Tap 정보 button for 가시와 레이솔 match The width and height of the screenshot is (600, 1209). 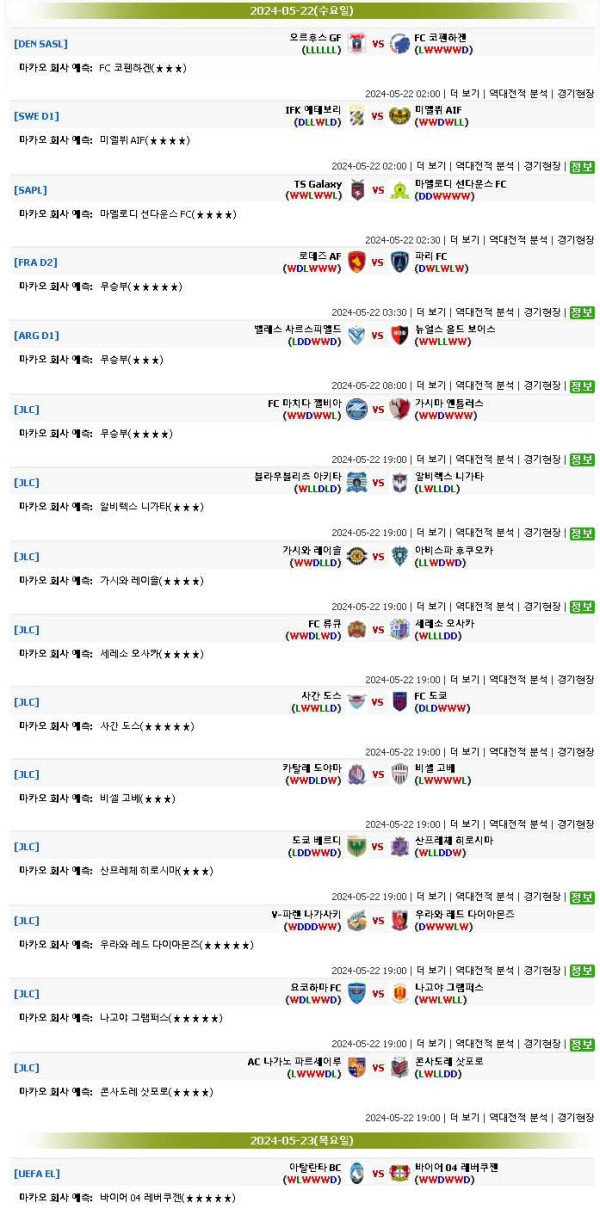[x=581, y=607]
